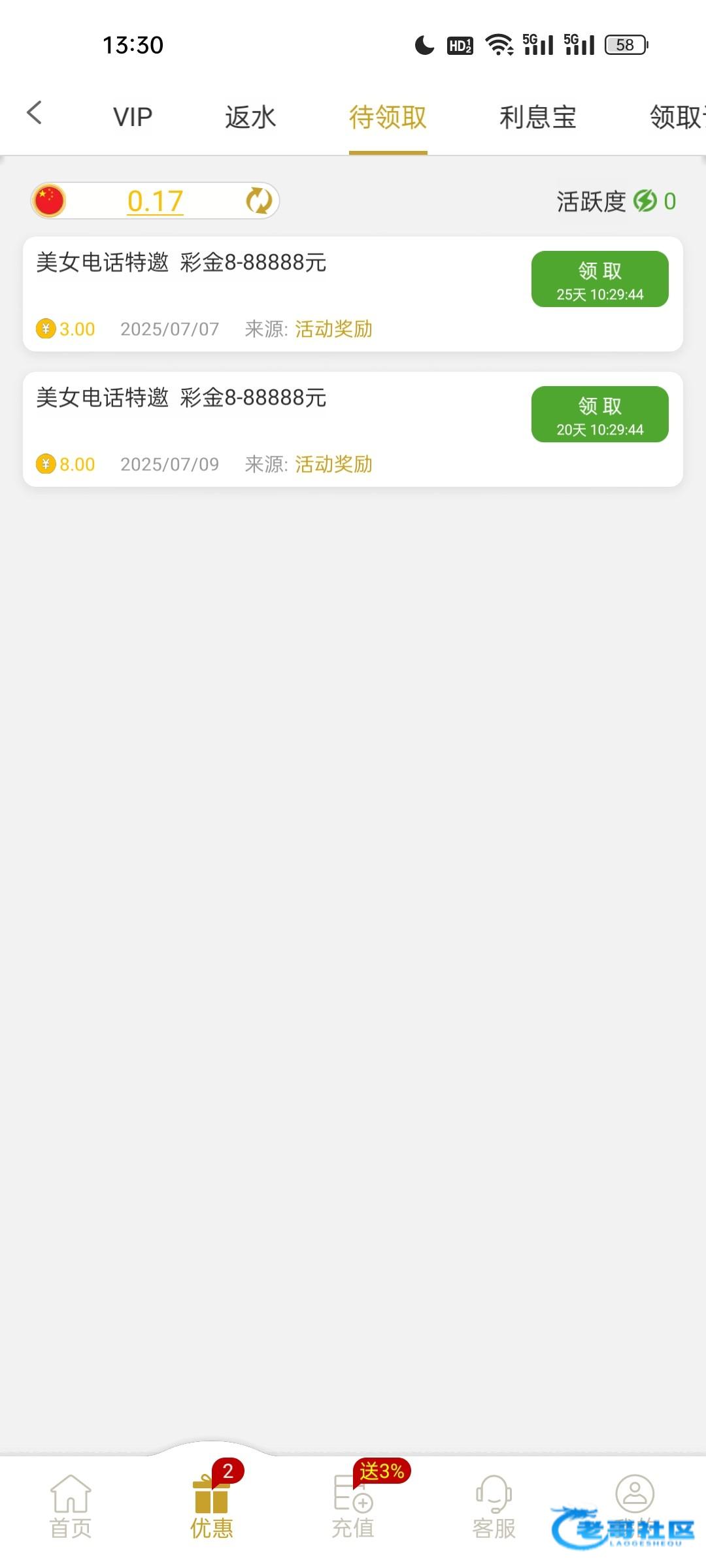Go back using the top-left arrow
The height and width of the screenshot is (1568, 706).
coord(34,112)
